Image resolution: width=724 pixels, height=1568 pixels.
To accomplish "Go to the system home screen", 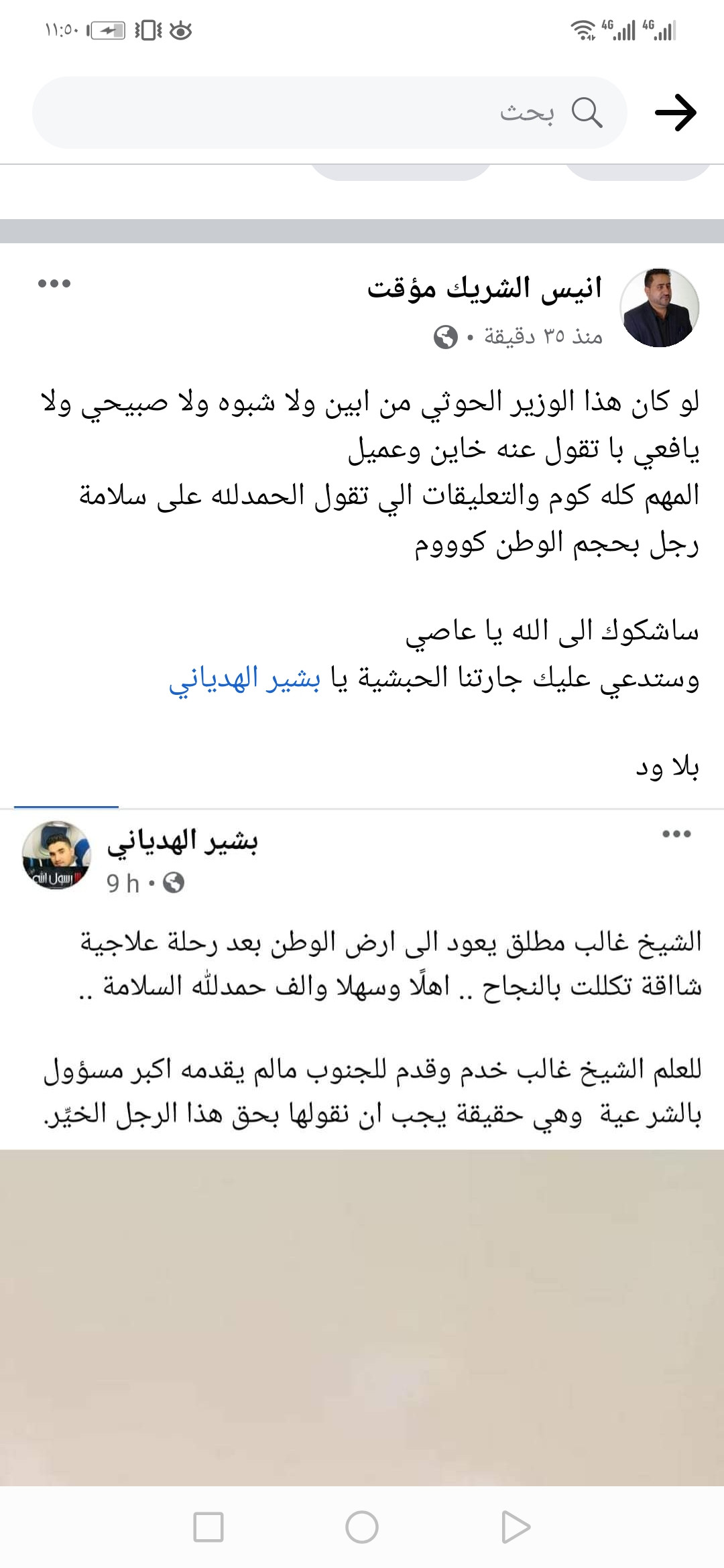I will [x=362, y=1527].
